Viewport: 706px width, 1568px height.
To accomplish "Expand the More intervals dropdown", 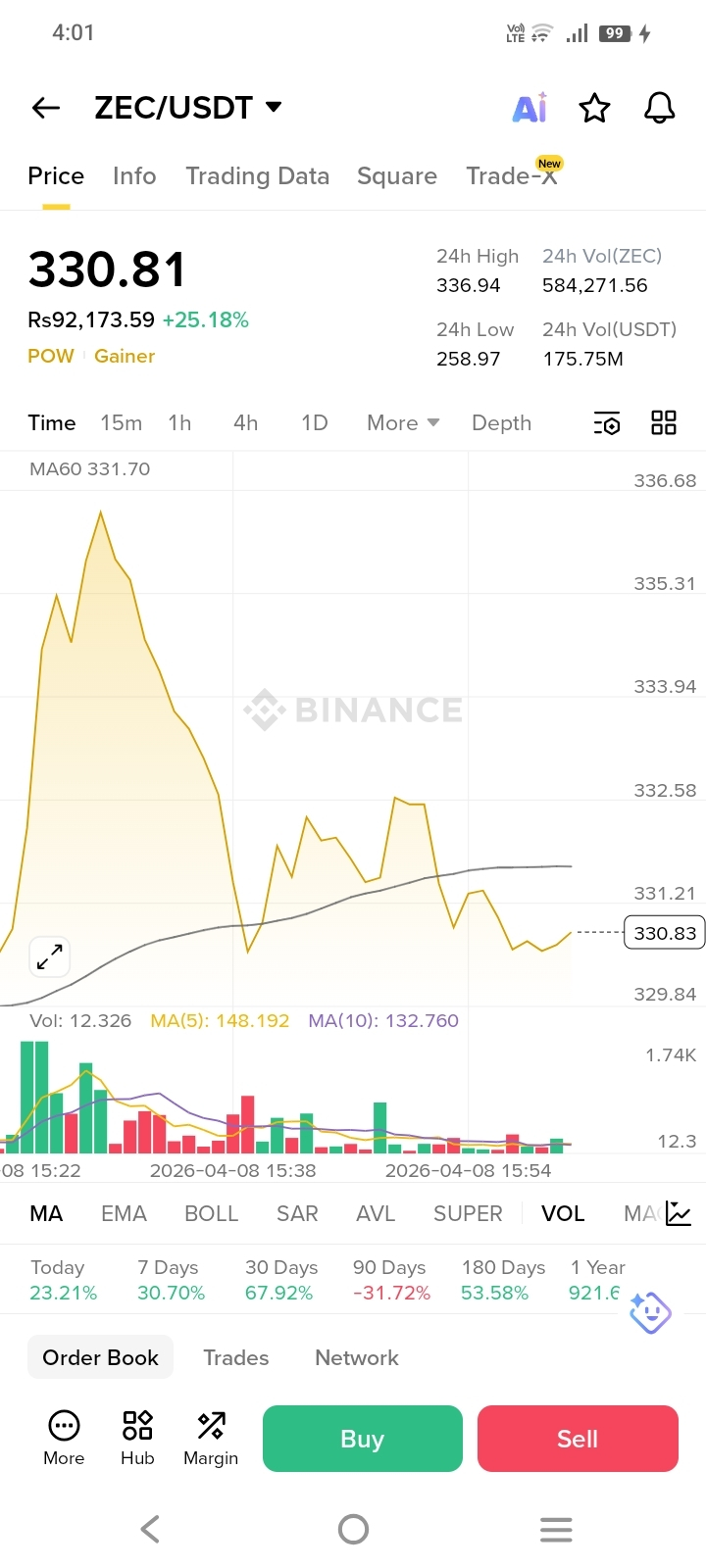I will click(402, 423).
